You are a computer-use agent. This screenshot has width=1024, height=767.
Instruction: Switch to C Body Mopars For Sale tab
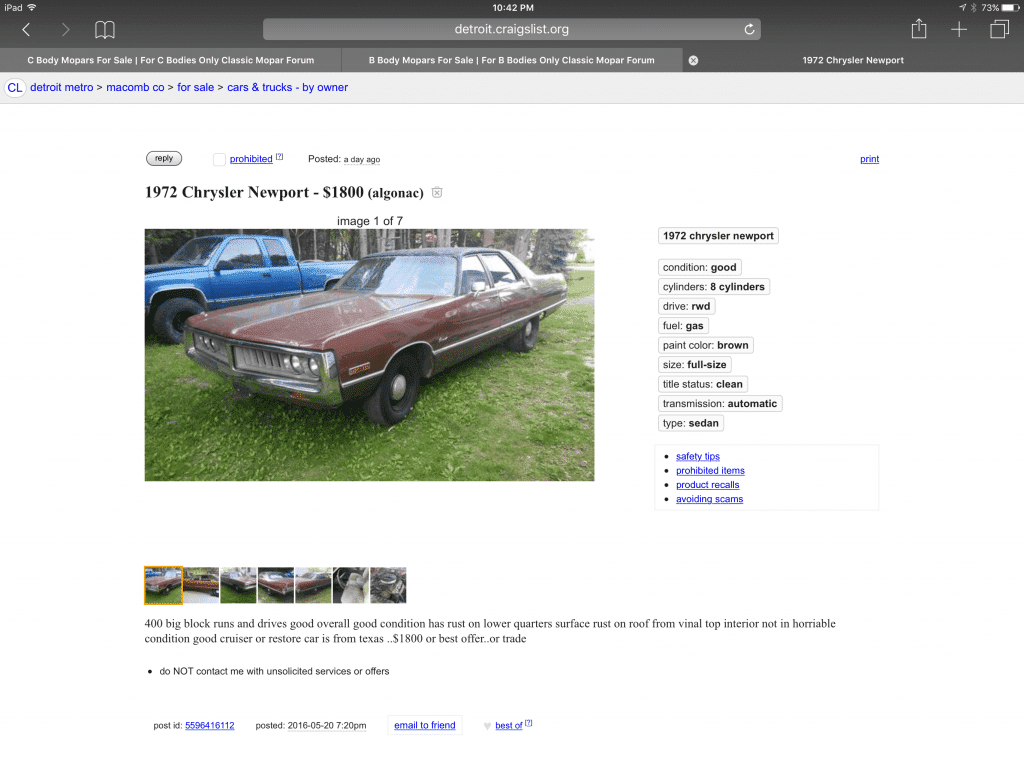(x=170, y=60)
